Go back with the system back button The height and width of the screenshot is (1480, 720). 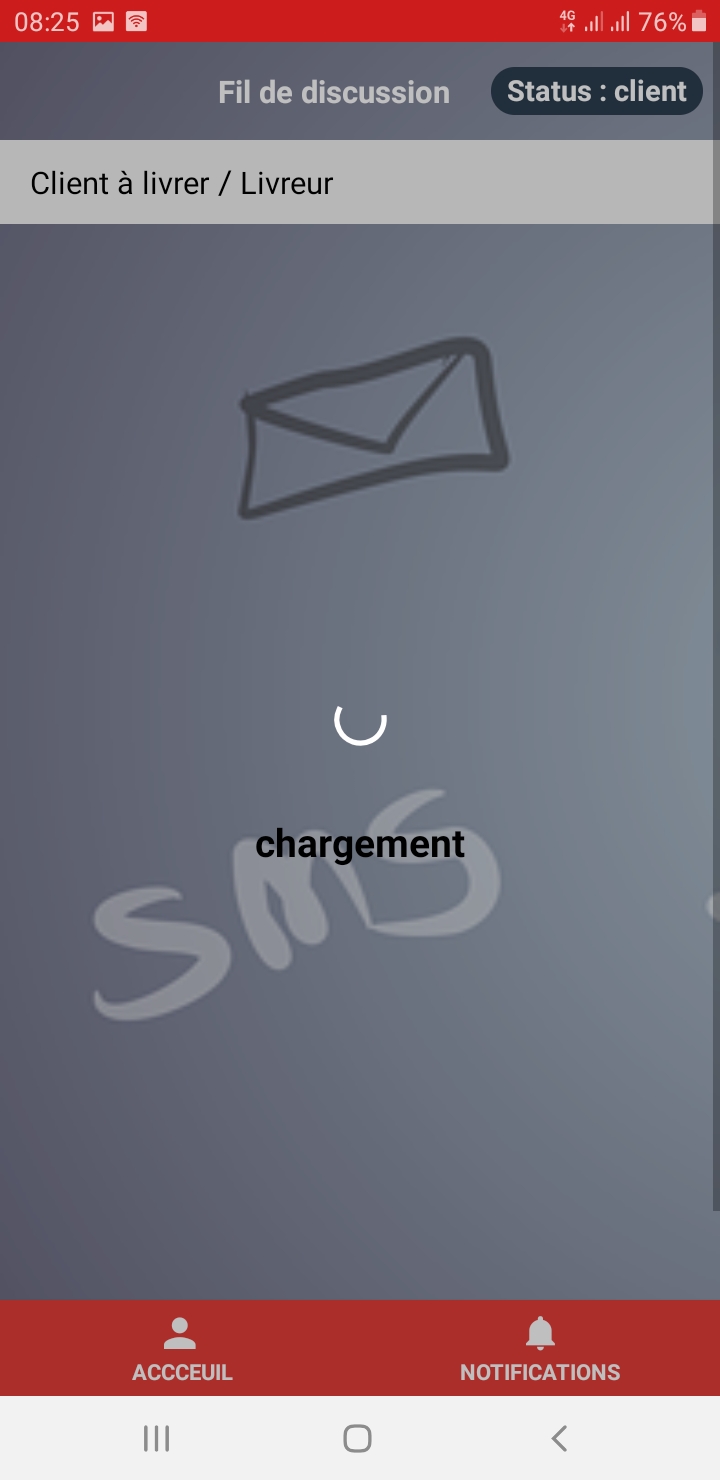tap(559, 1438)
